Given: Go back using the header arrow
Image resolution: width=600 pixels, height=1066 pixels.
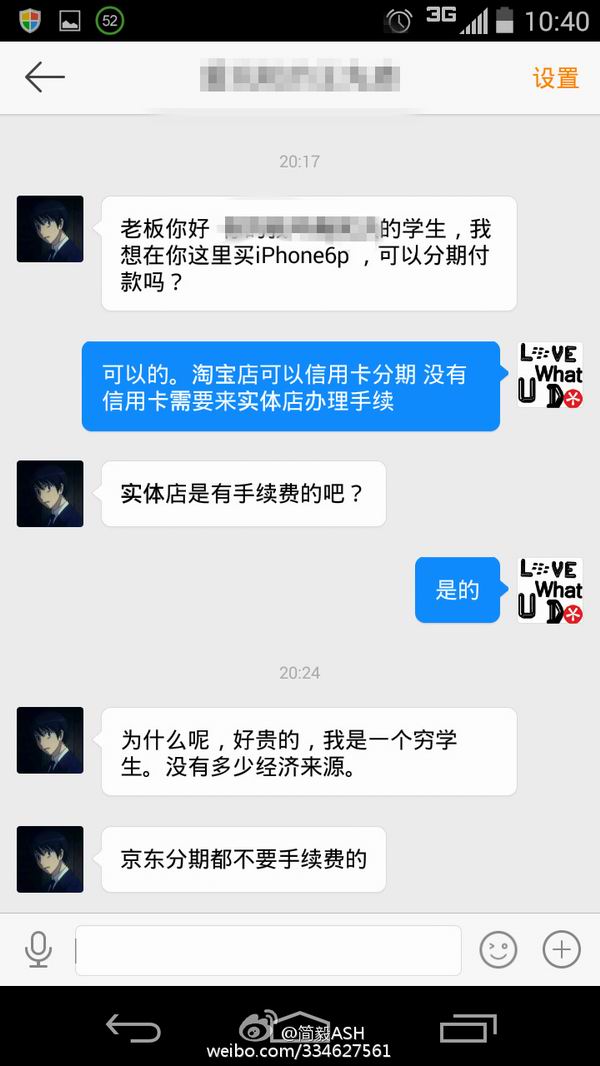Looking at the screenshot, I should [x=45, y=77].
